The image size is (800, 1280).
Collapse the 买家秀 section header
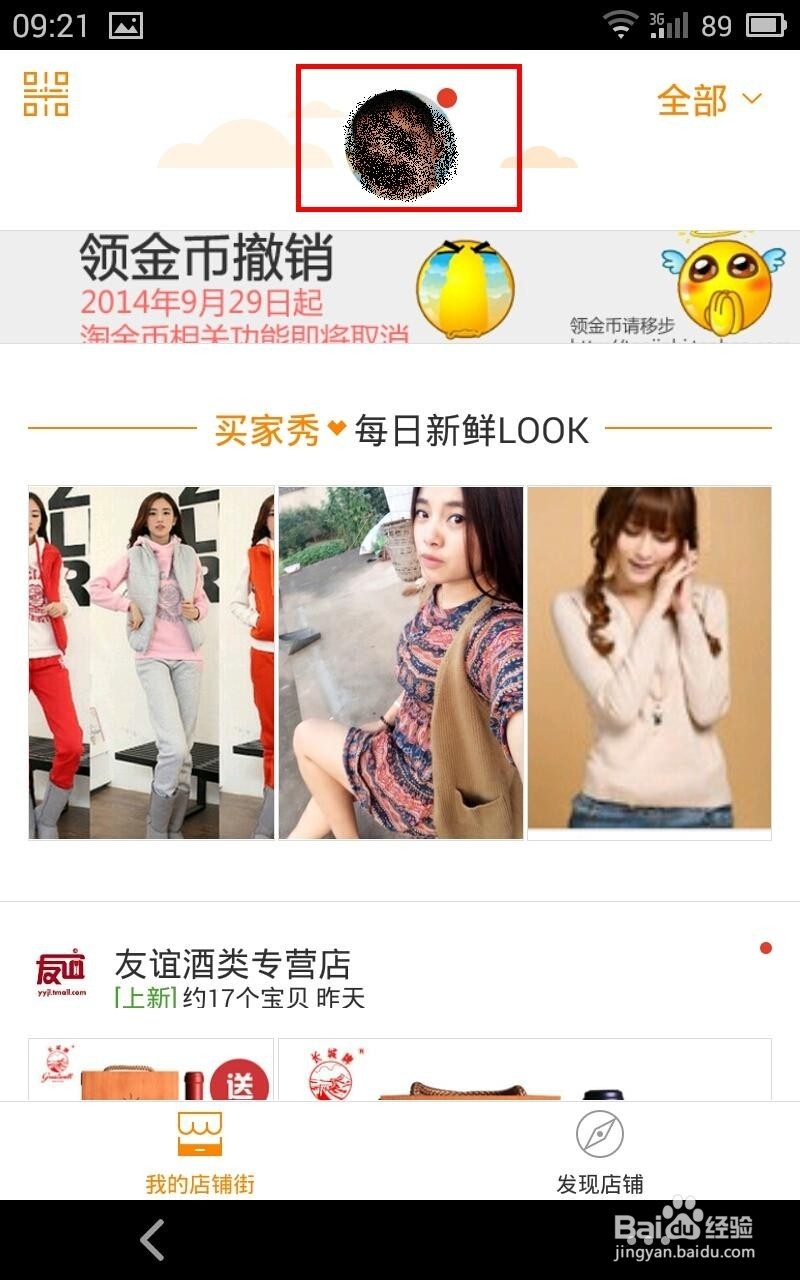pyautogui.click(x=400, y=430)
